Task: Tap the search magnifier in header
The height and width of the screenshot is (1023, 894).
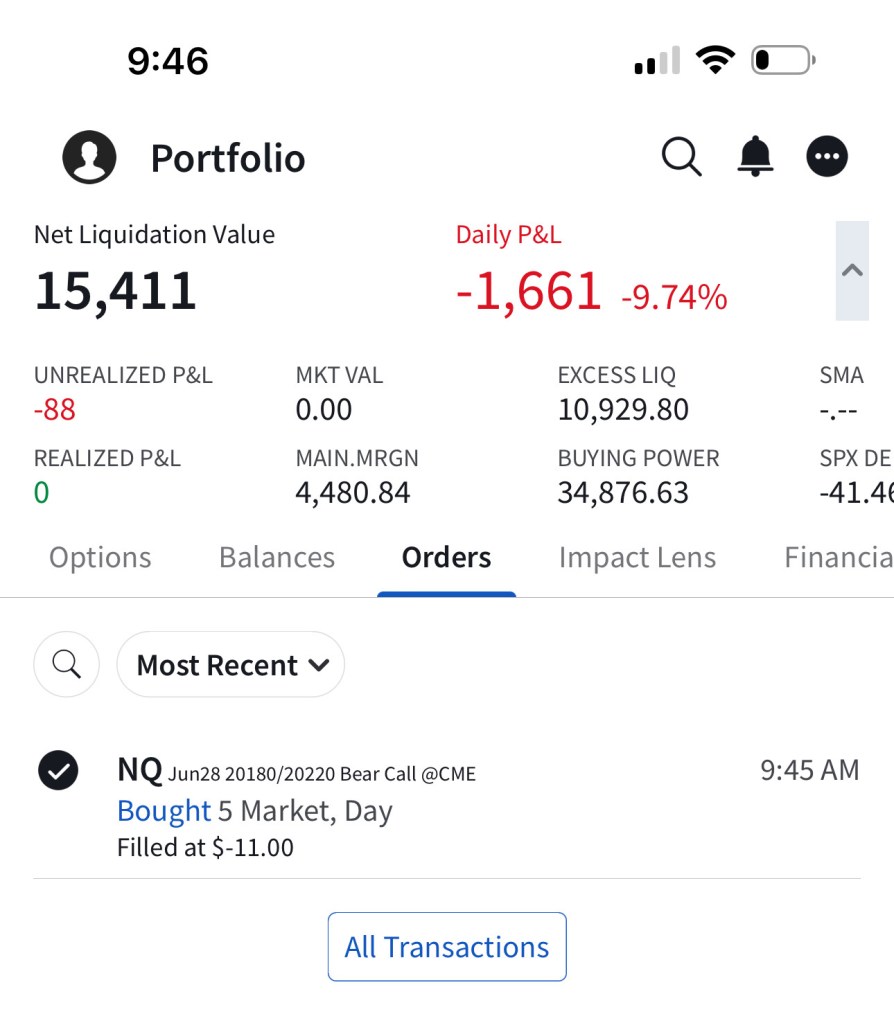Action: 681,157
